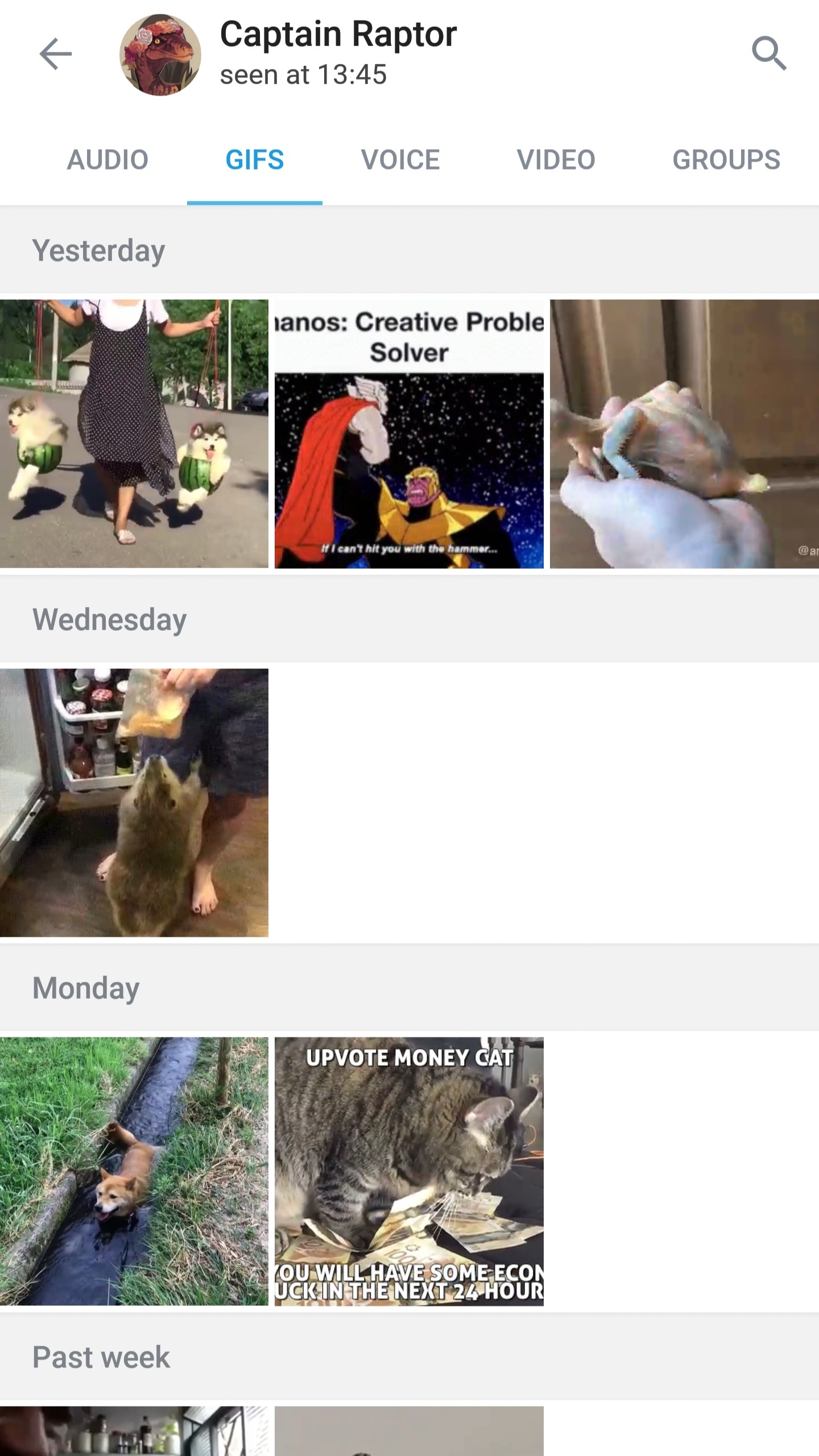This screenshot has width=819, height=1456.
Task: Open the dog in water channel GIF
Action: 134,1171
